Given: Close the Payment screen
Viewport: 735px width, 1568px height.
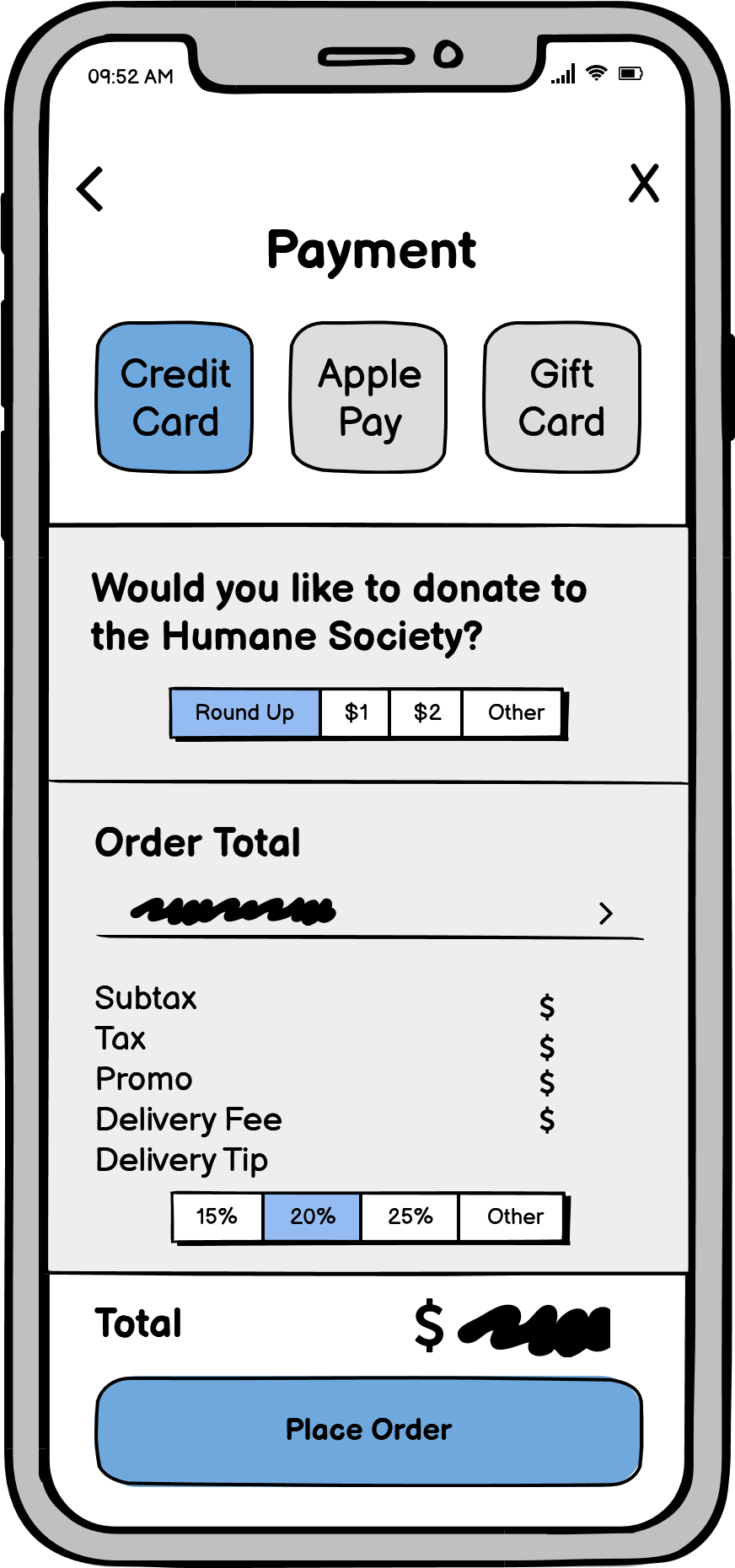Looking at the screenshot, I should pyautogui.click(x=644, y=183).
